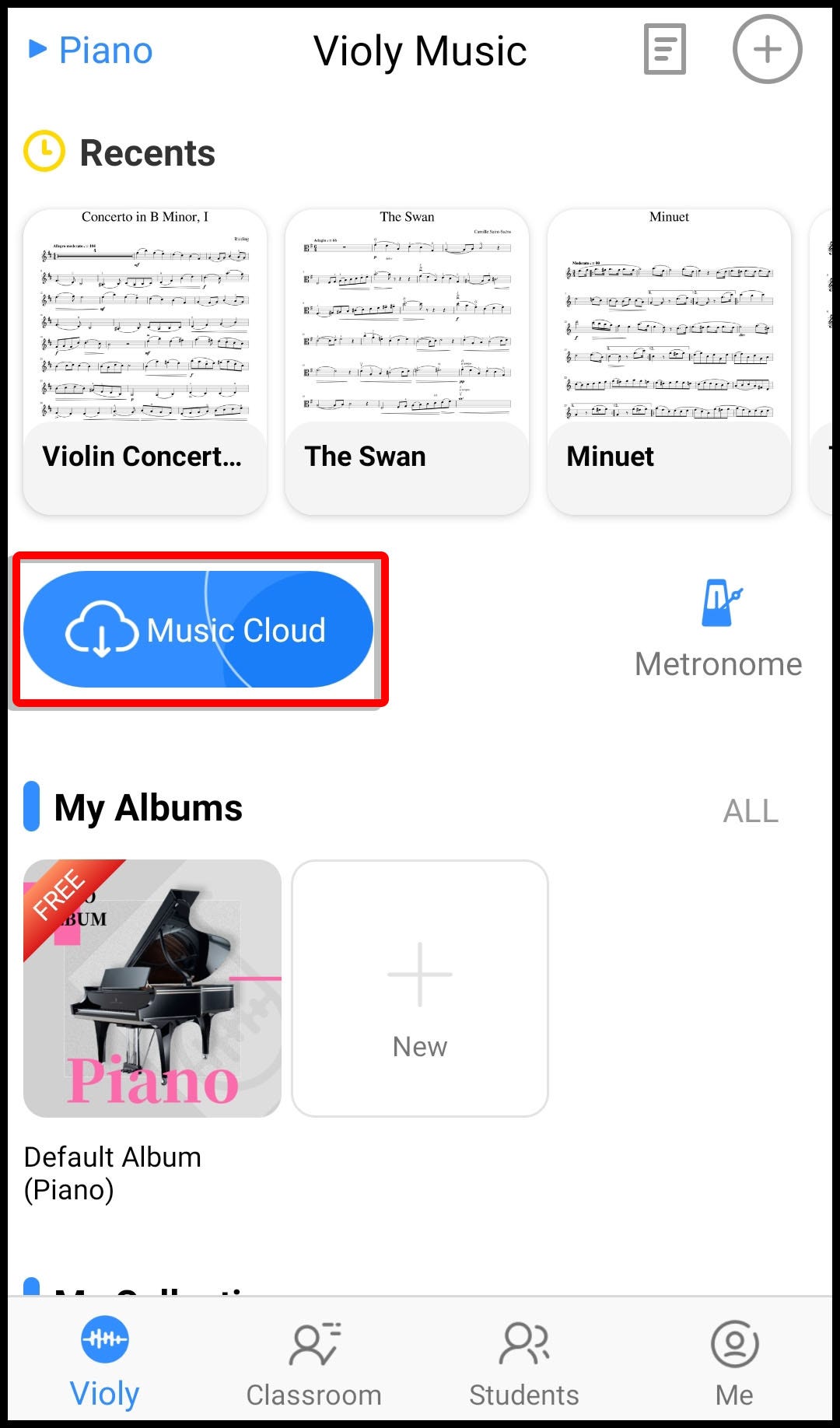Open the document list icon
This screenshot has width=840, height=1428.
click(664, 50)
